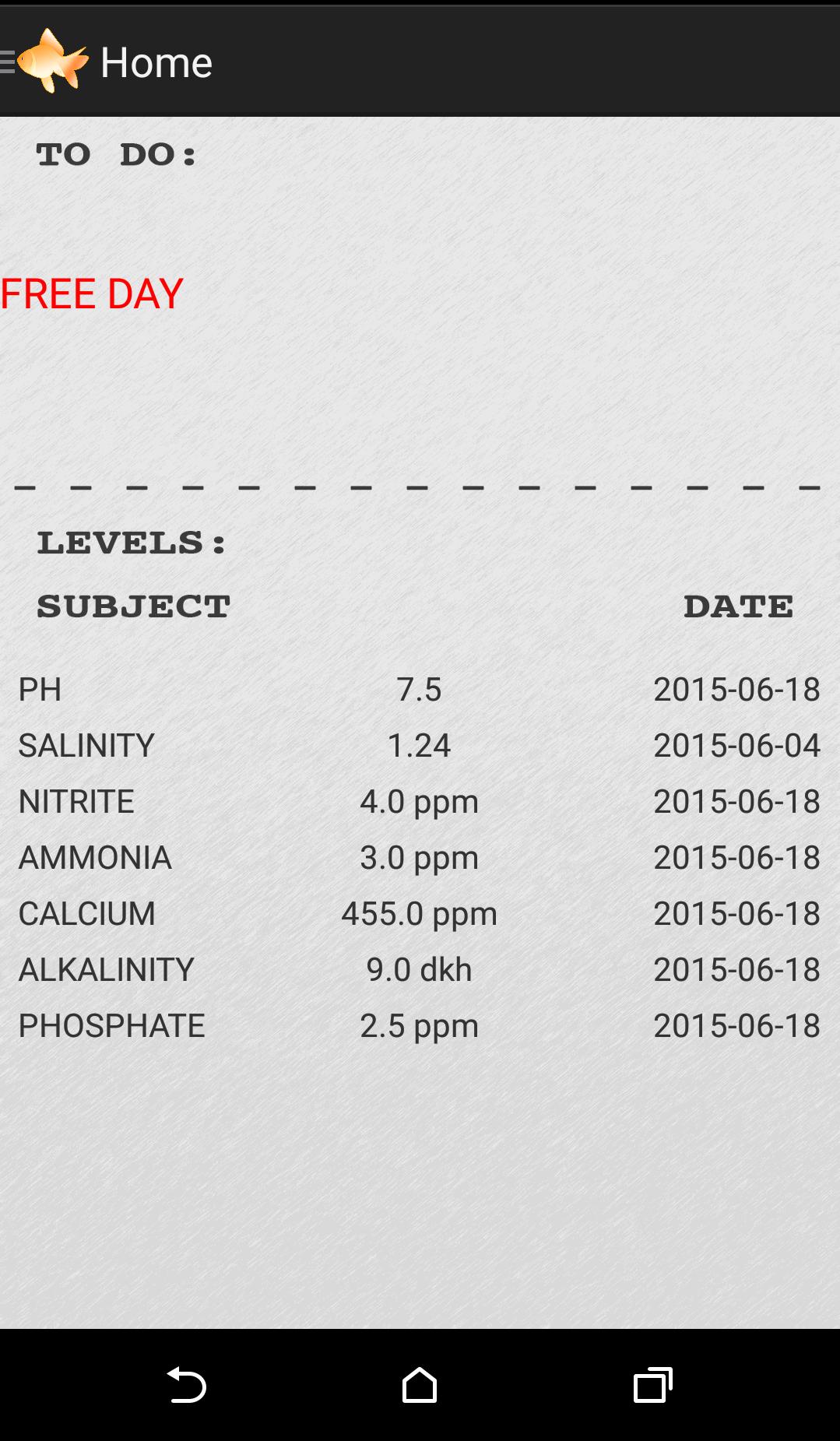The width and height of the screenshot is (840, 1441).
Task: Open the recent apps view
Action: pos(652,1385)
